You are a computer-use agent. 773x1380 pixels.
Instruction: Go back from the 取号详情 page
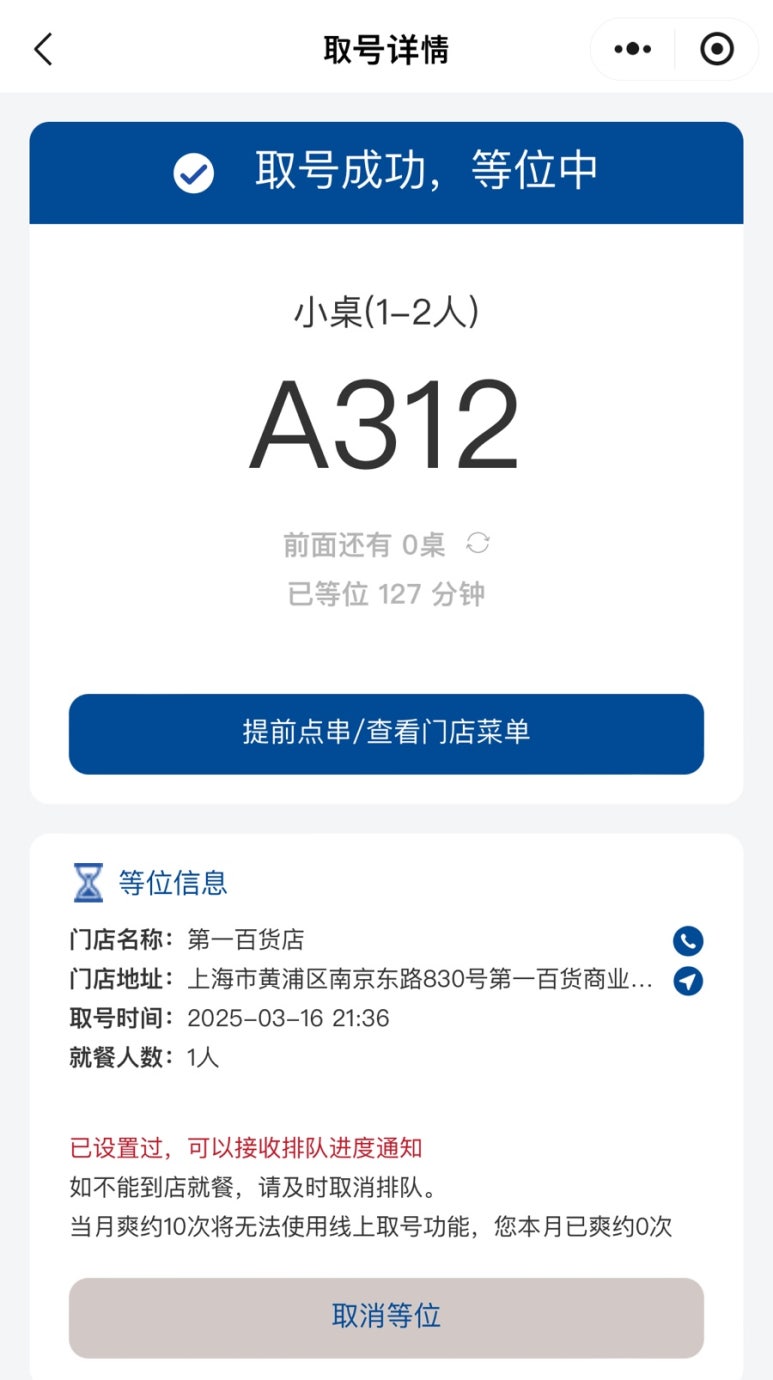pyautogui.click(x=43, y=49)
